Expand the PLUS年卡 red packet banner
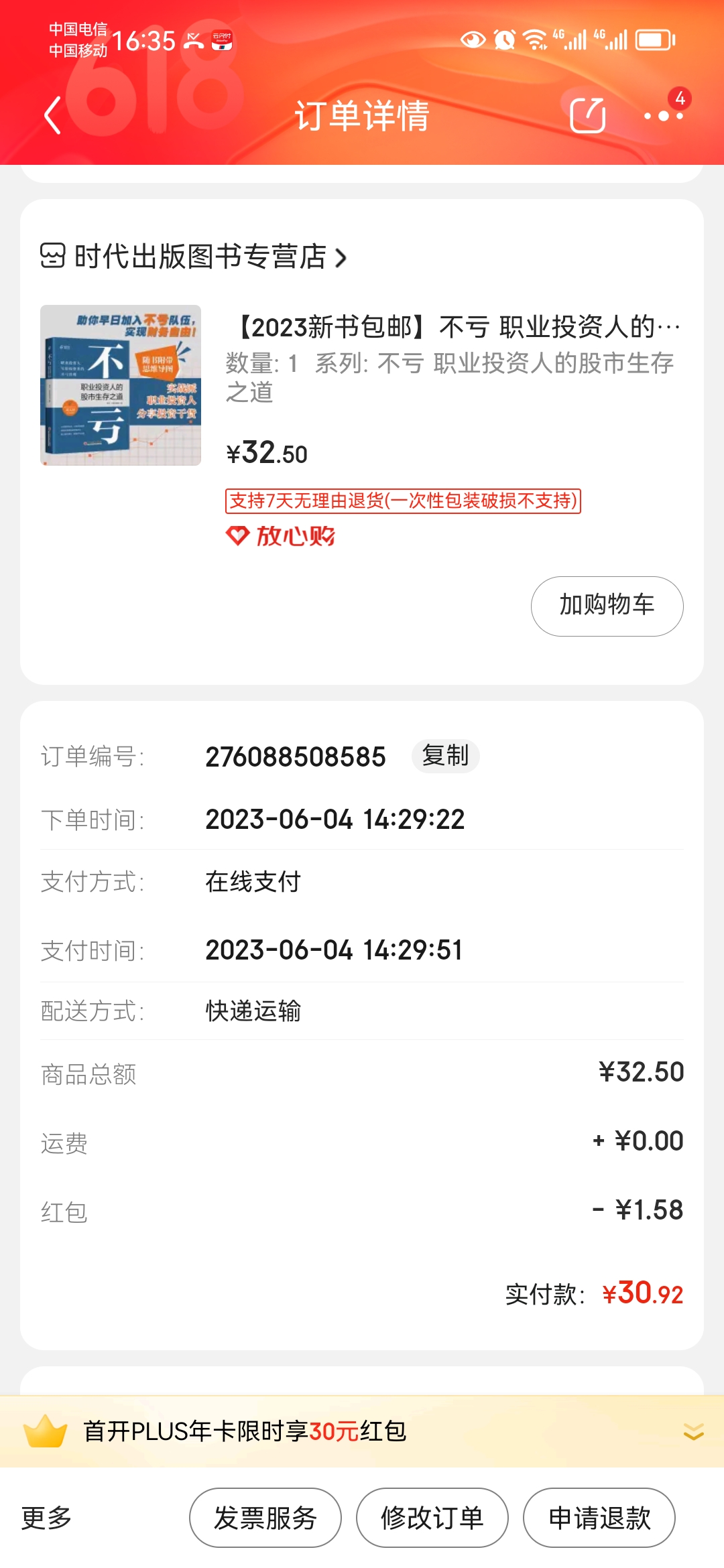 693,1432
